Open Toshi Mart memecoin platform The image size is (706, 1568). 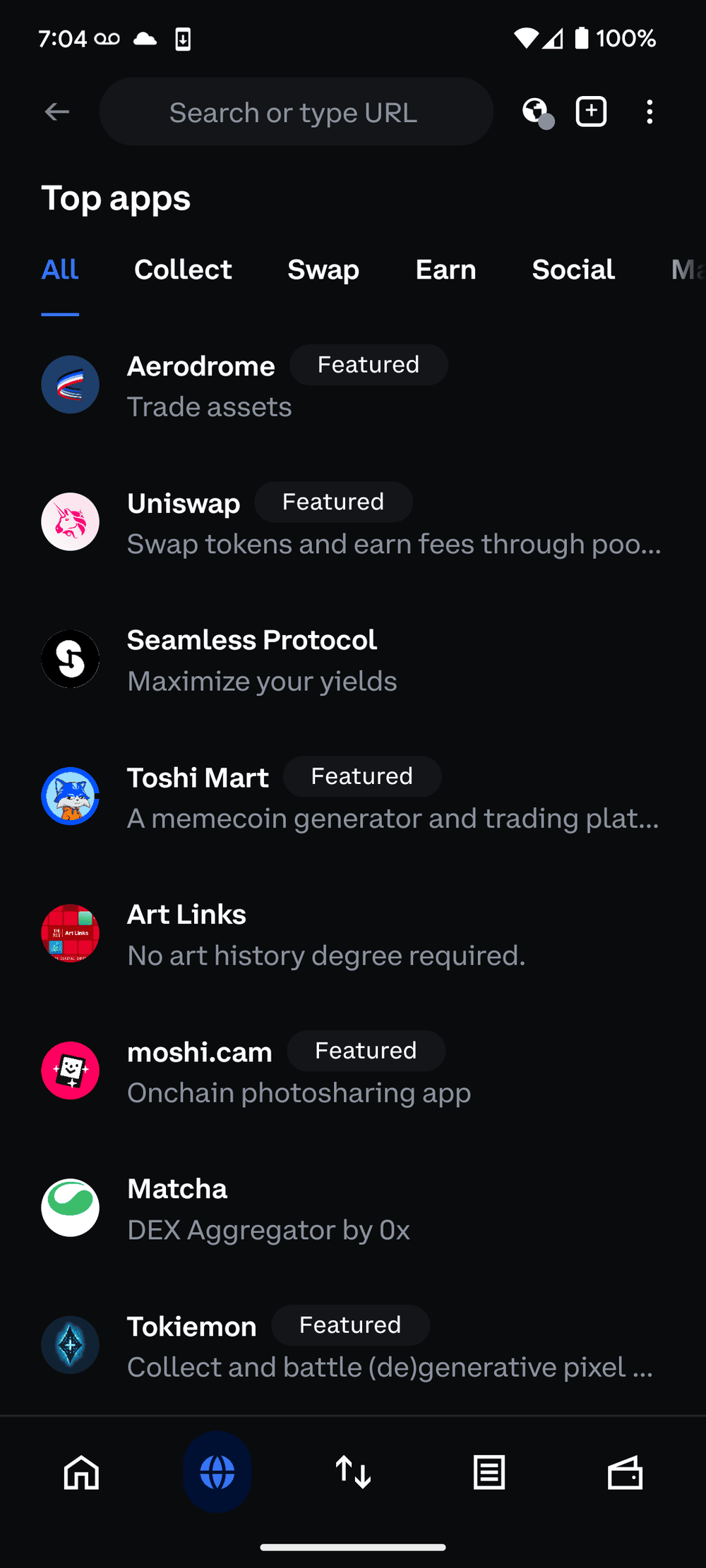(x=198, y=796)
